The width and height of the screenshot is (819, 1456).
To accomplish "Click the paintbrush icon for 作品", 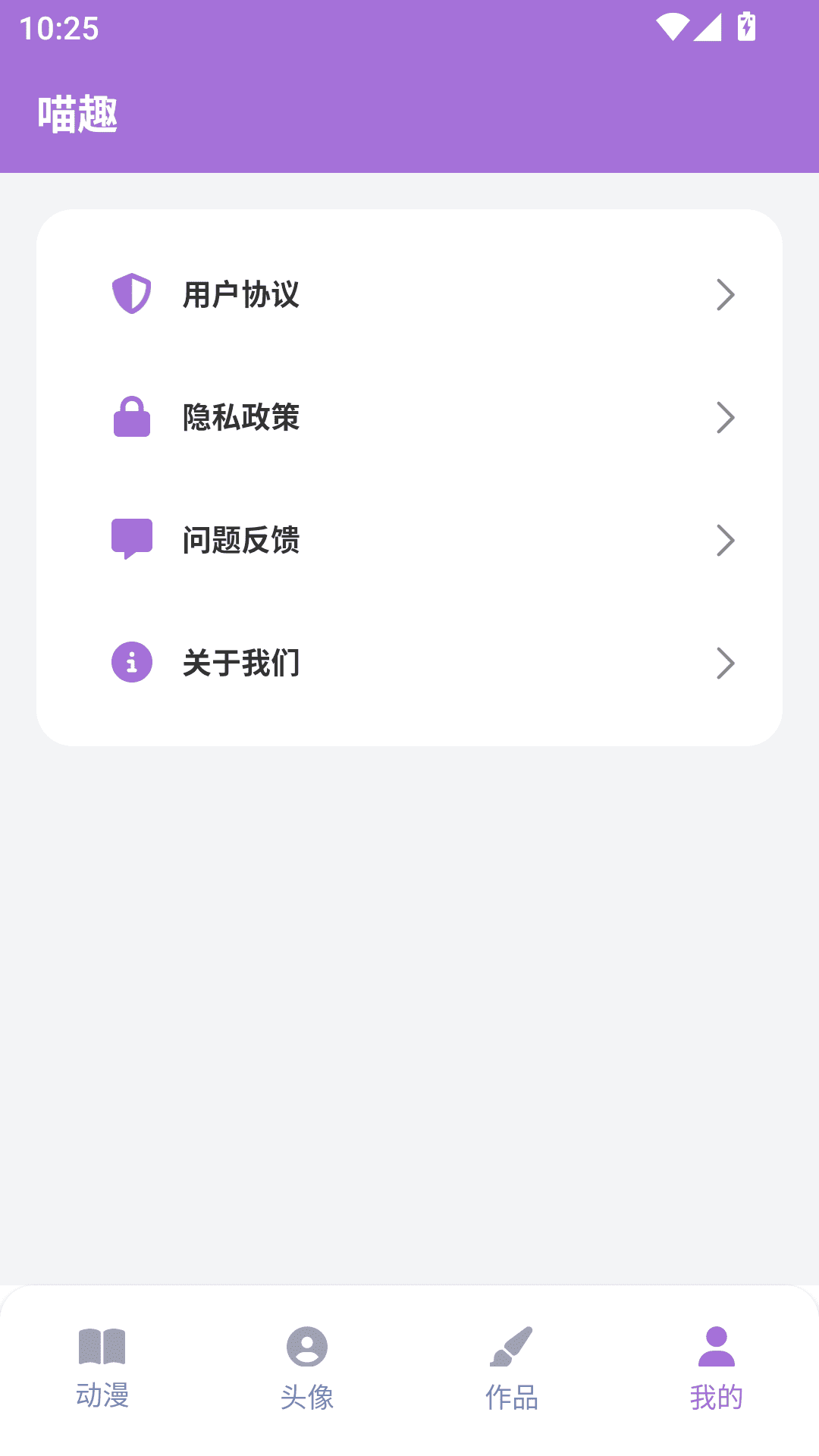I will click(x=510, y=1362).
